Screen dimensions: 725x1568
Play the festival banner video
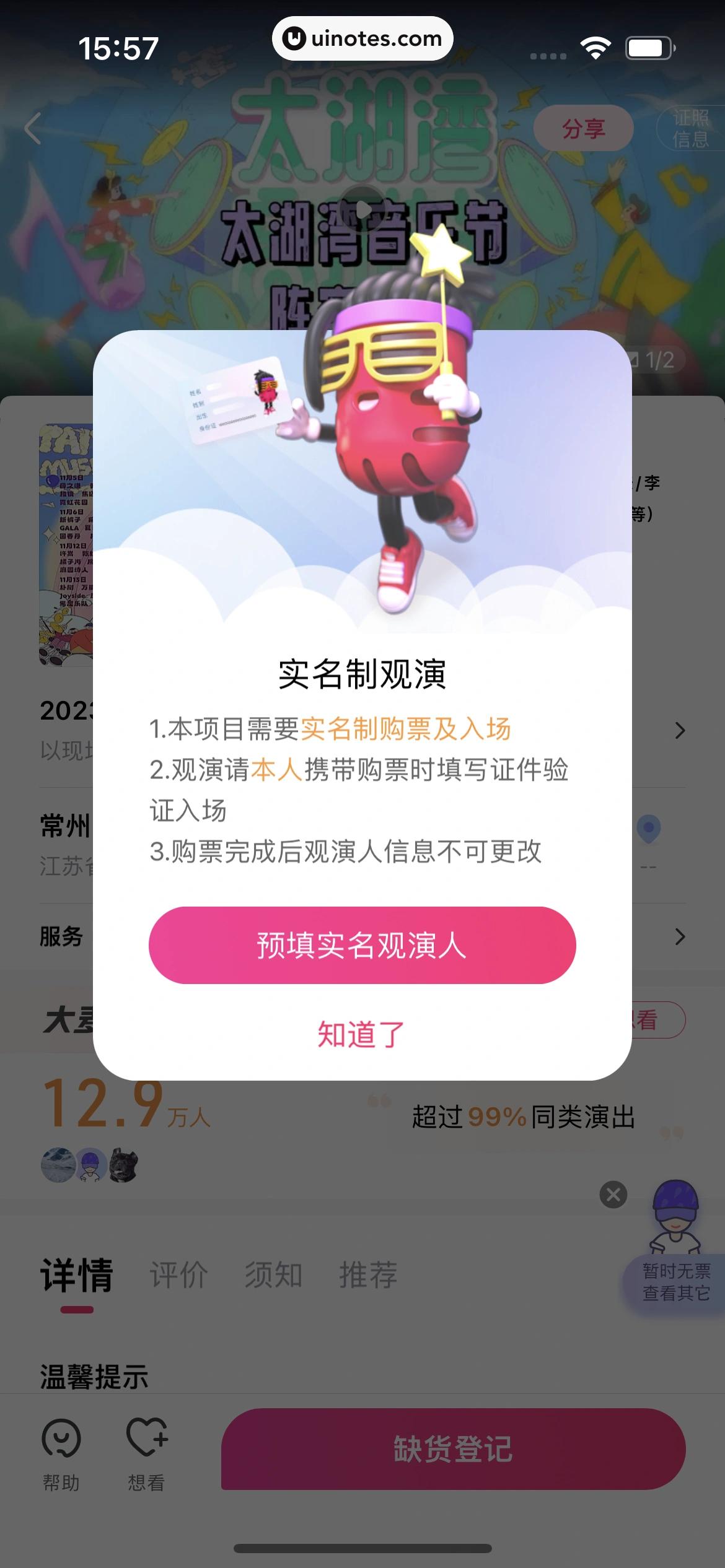[x=363, y=209]
